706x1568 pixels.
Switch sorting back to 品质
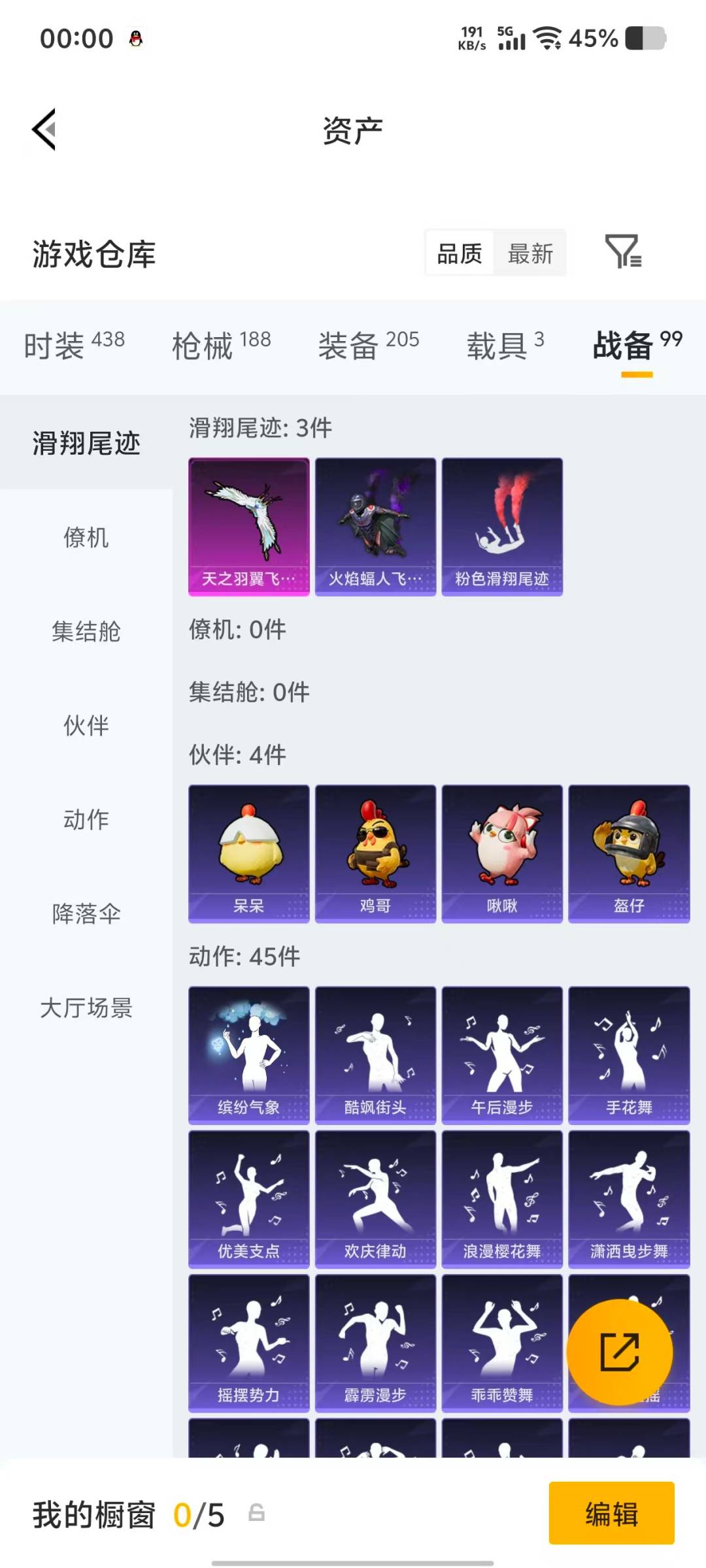pyautogui.click(x=460, y=253)
